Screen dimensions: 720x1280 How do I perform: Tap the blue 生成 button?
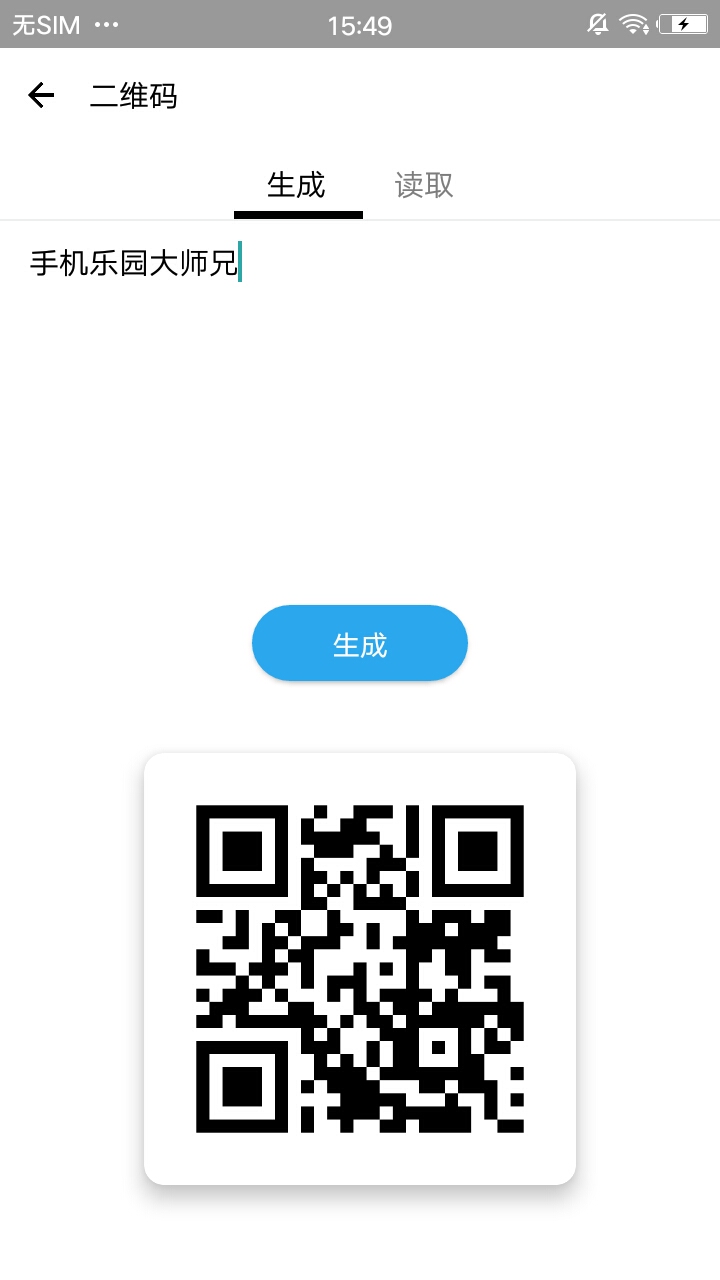click(360, 643)
